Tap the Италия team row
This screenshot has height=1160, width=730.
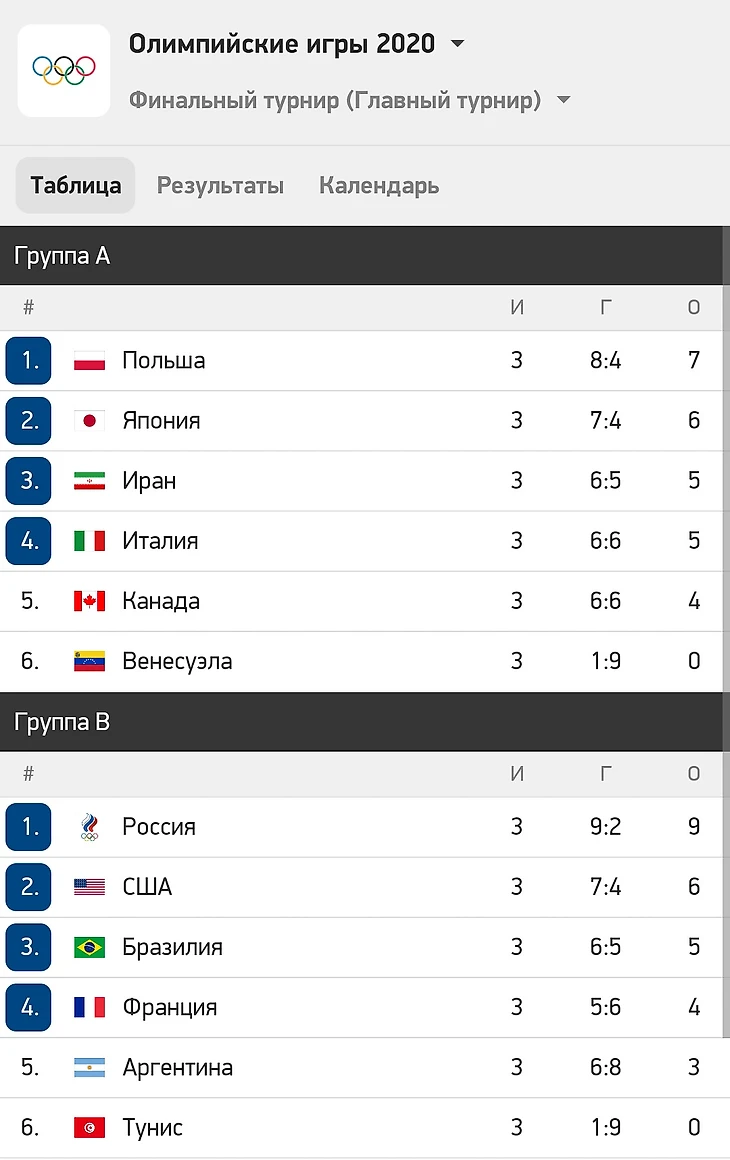160,541
